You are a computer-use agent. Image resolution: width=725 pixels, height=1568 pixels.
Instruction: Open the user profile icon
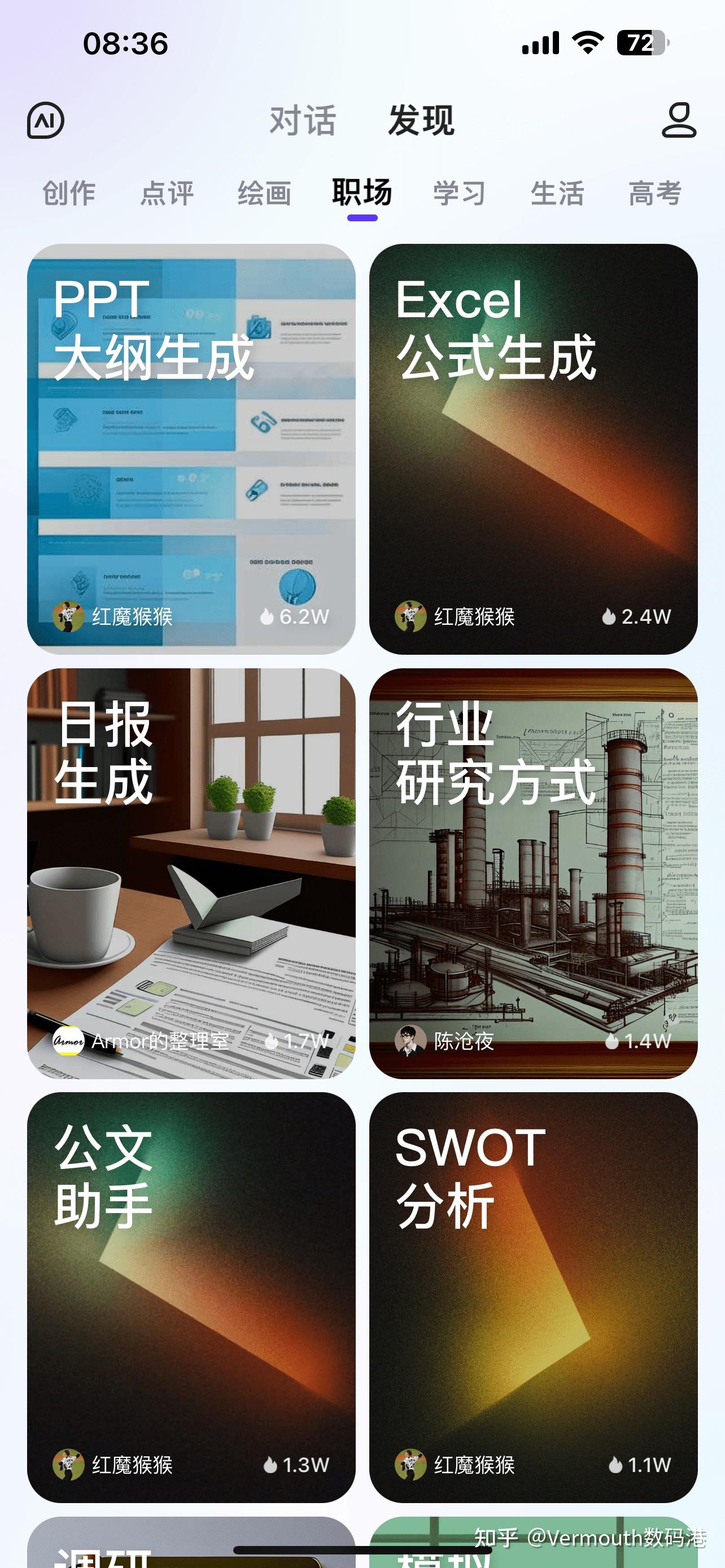click(679, 120)
